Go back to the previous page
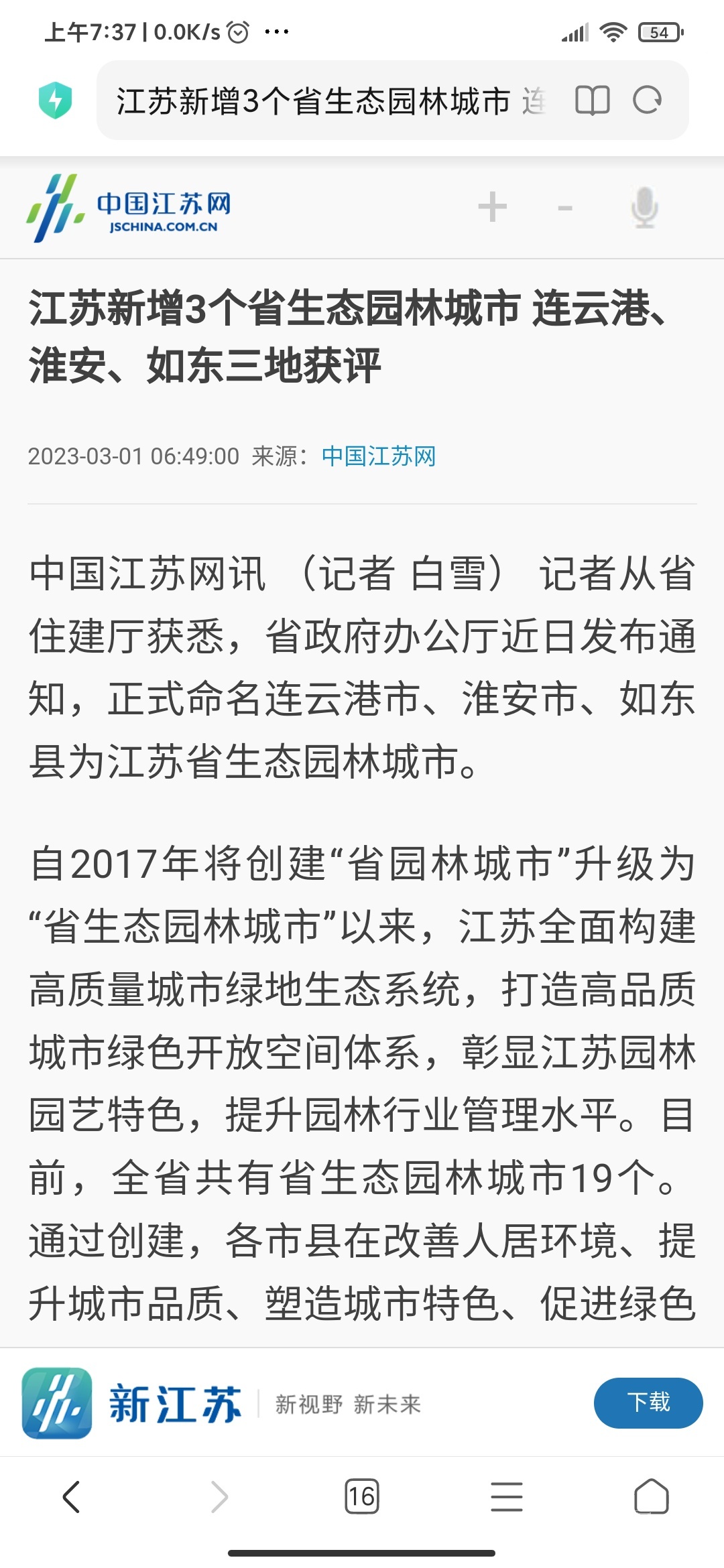 [x=72, y=1496]
